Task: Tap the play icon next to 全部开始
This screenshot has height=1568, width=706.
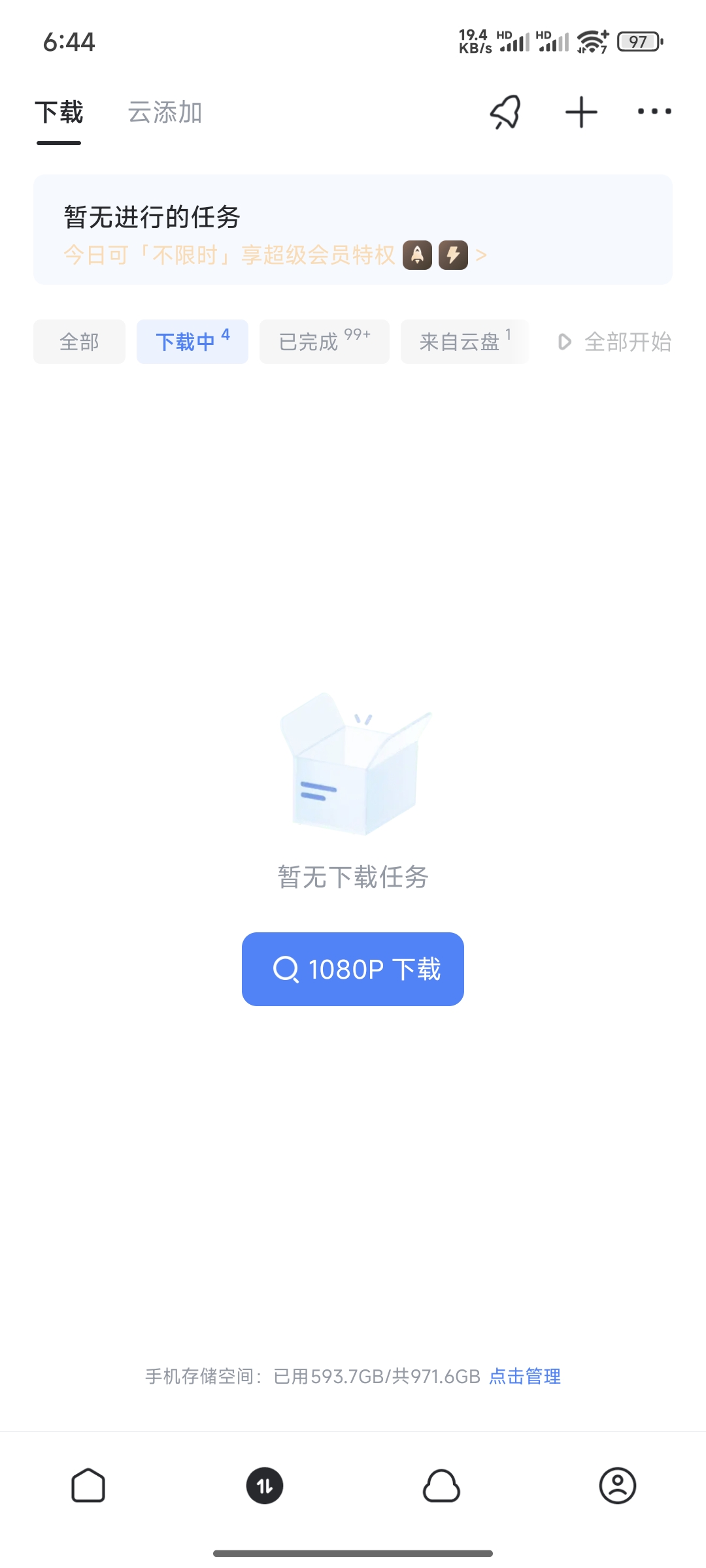Action: click(563, 342)
